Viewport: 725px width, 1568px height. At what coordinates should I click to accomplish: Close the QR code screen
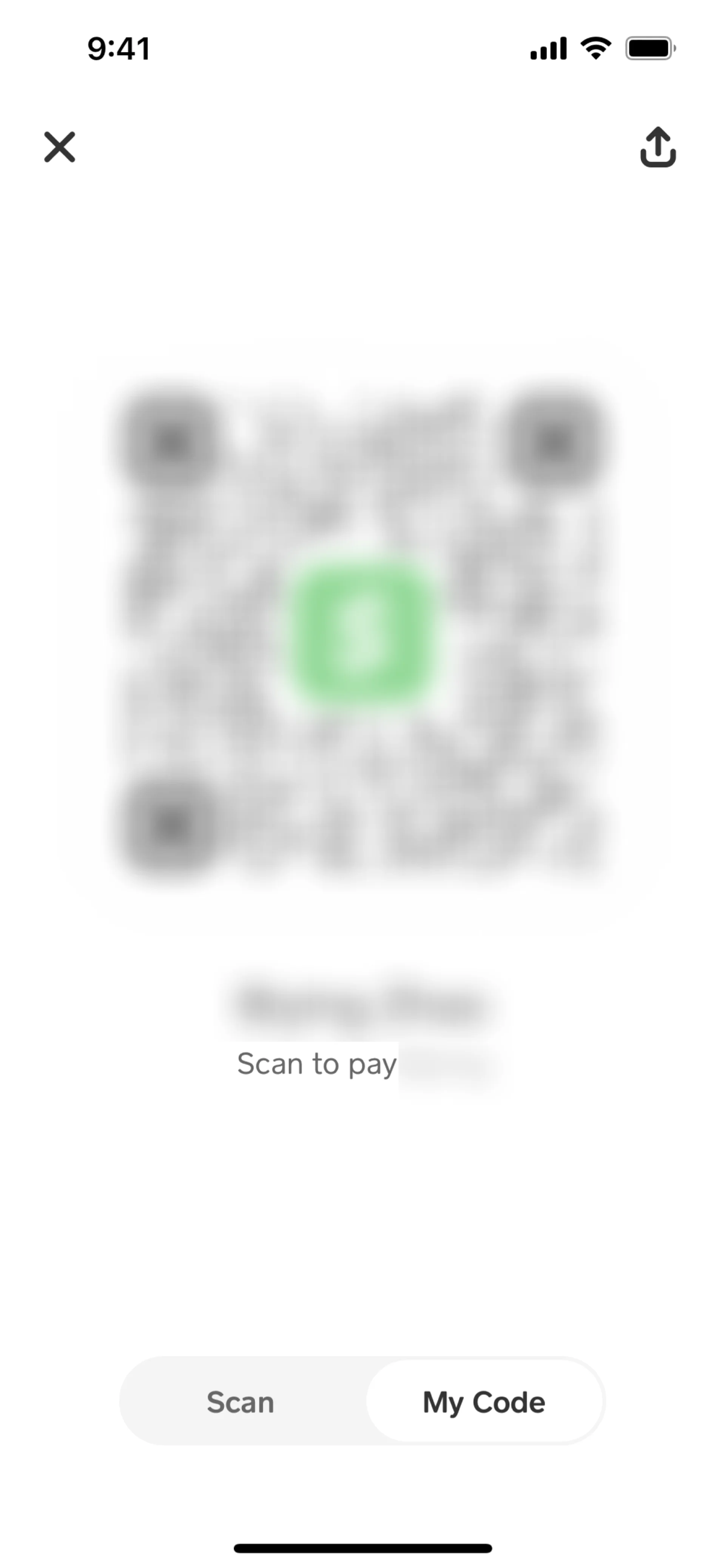click(60, 147)
